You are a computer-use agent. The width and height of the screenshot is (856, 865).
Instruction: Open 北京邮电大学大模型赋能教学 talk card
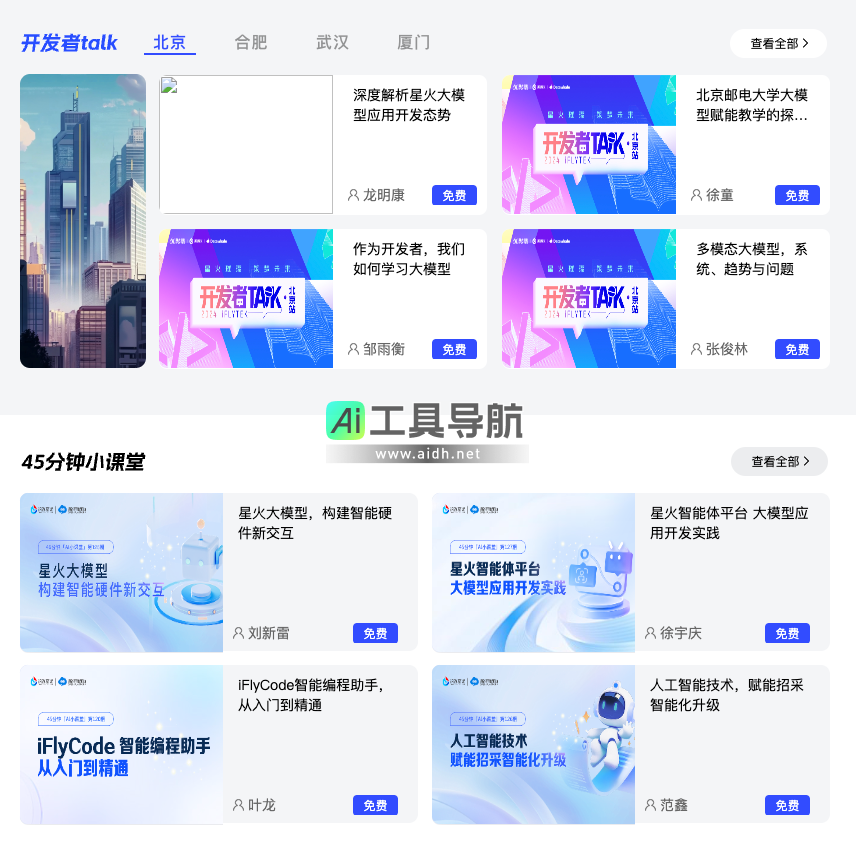tap(751, 106)
